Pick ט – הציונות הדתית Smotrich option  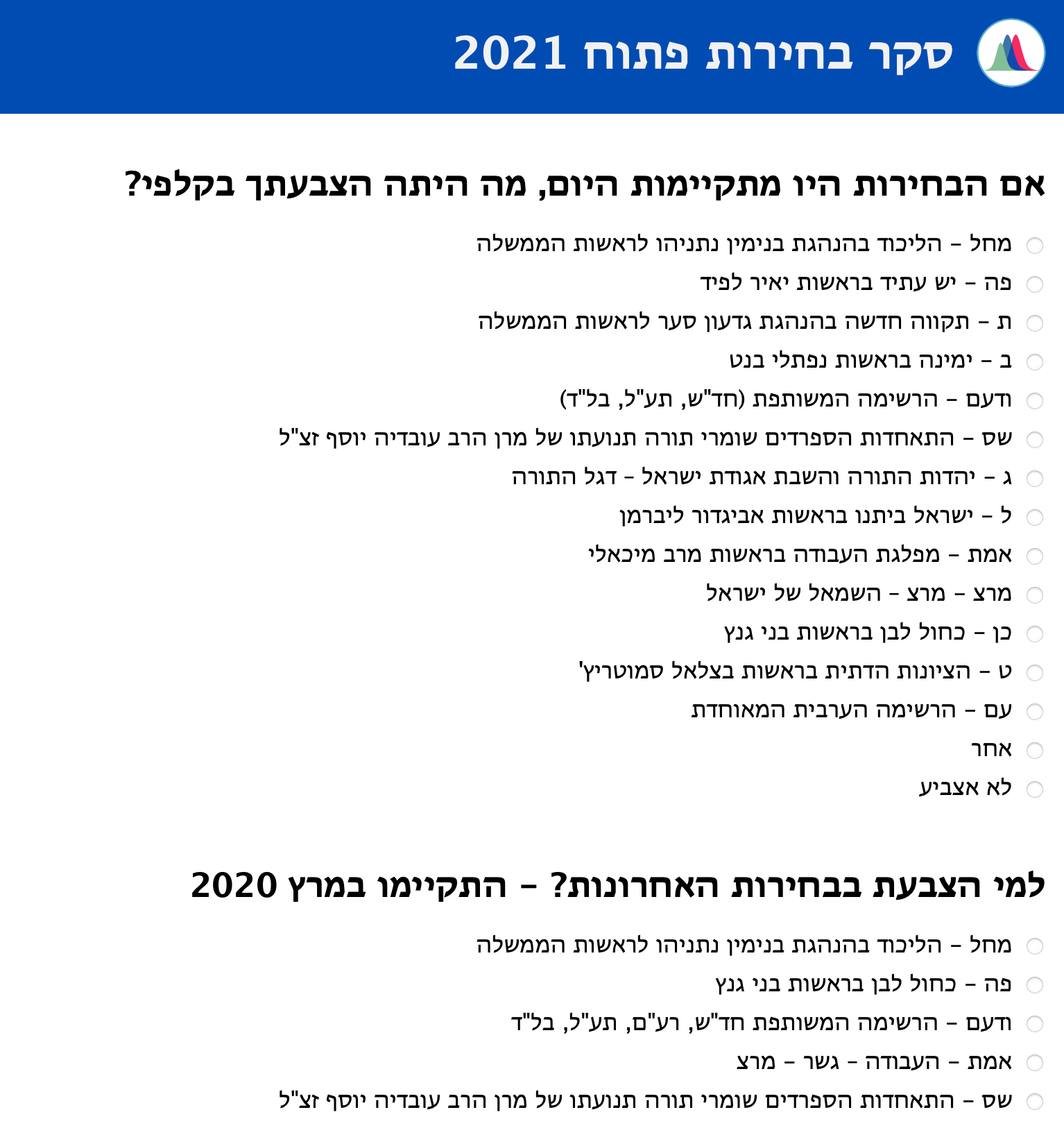click(1034, 673)
